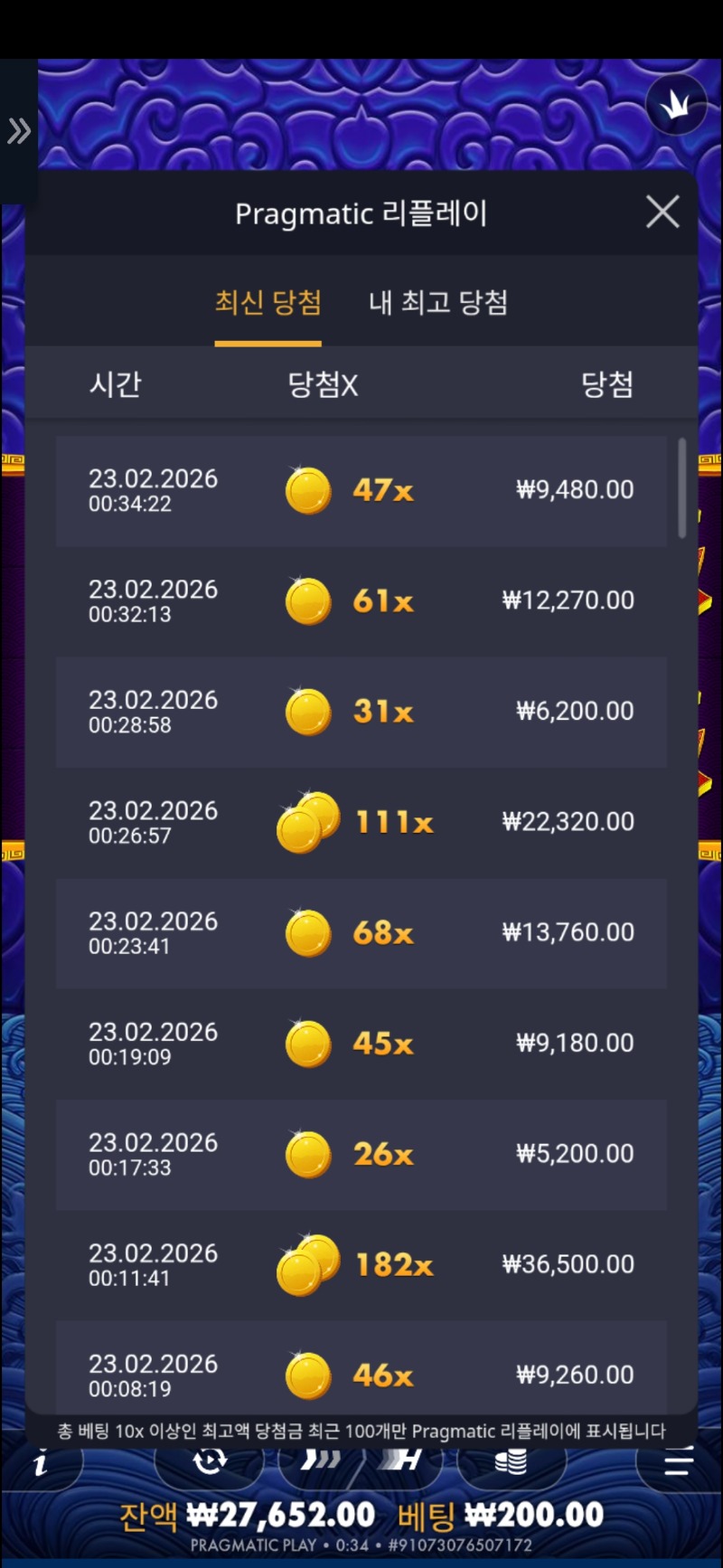Expand the side panel with the double arrow

point(18,132)
